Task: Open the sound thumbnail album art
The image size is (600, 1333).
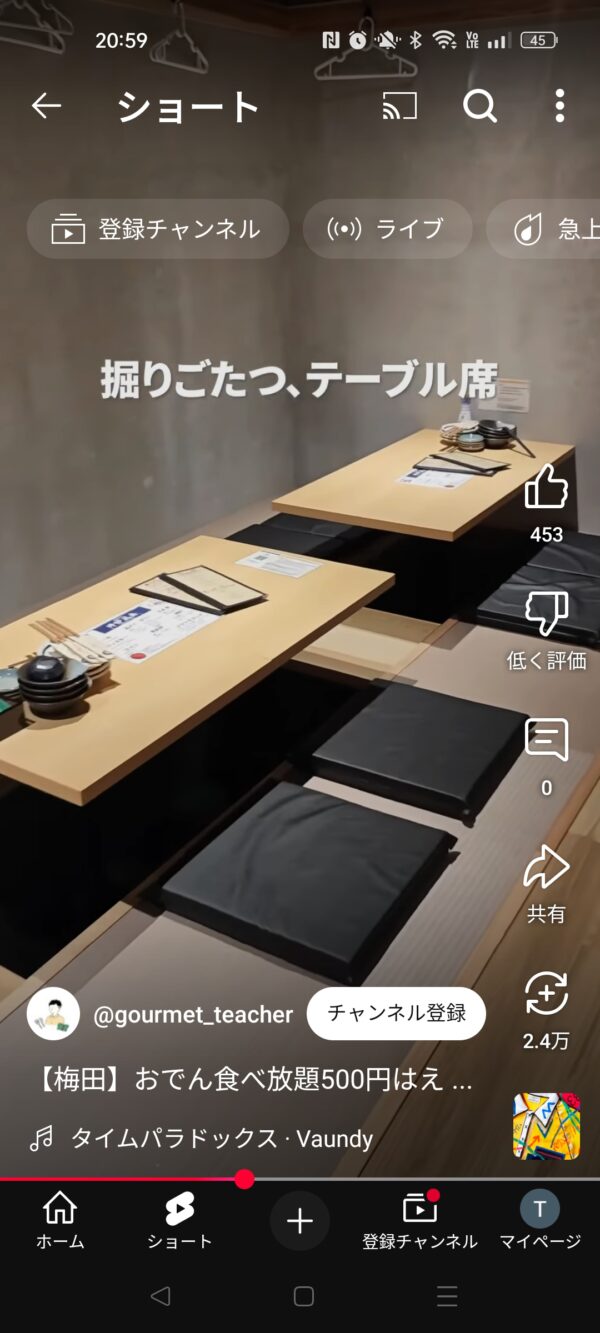Action: [x=546, y=1126]
